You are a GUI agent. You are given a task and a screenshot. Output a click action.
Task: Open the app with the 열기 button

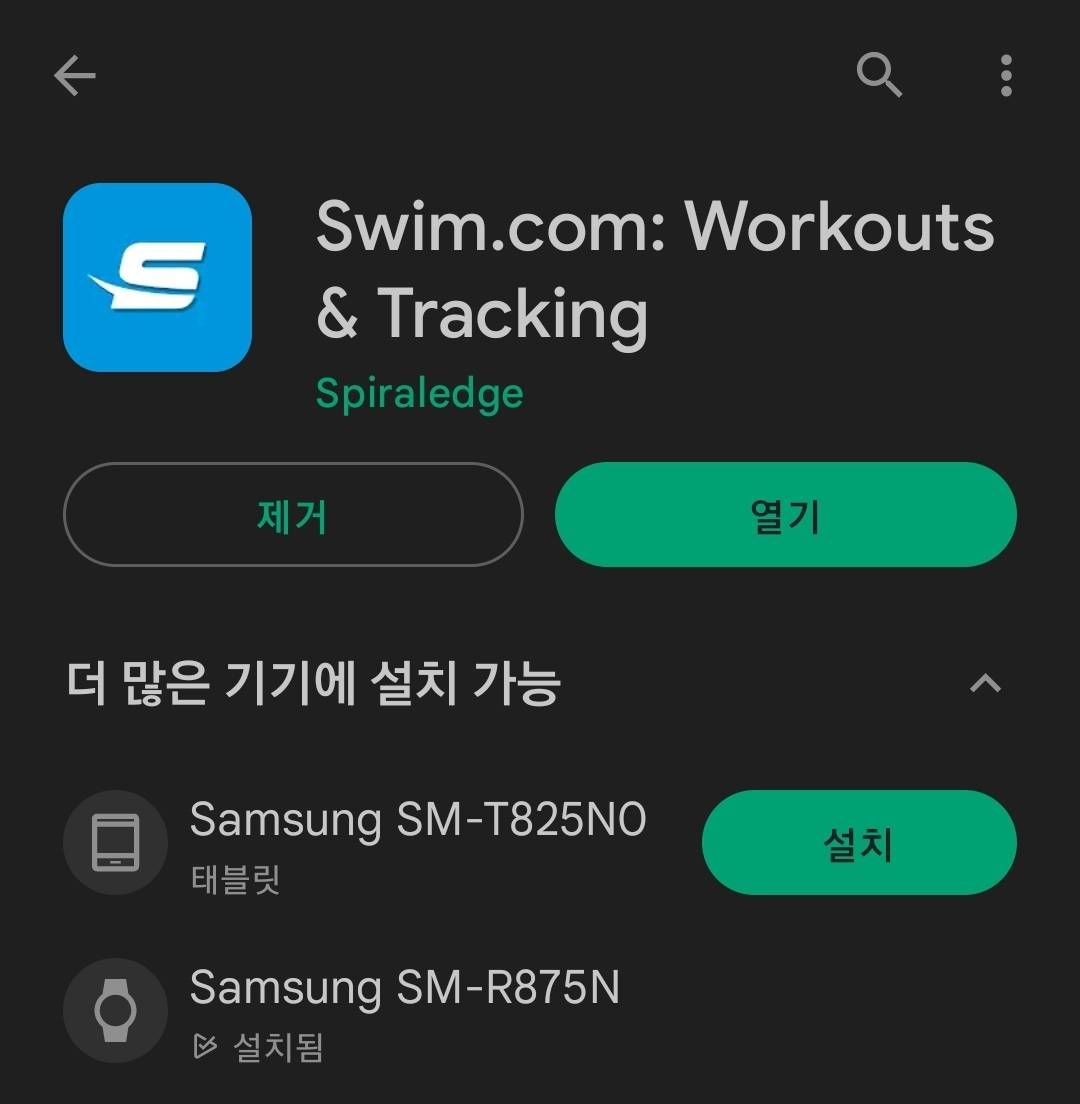click(786, 514)
